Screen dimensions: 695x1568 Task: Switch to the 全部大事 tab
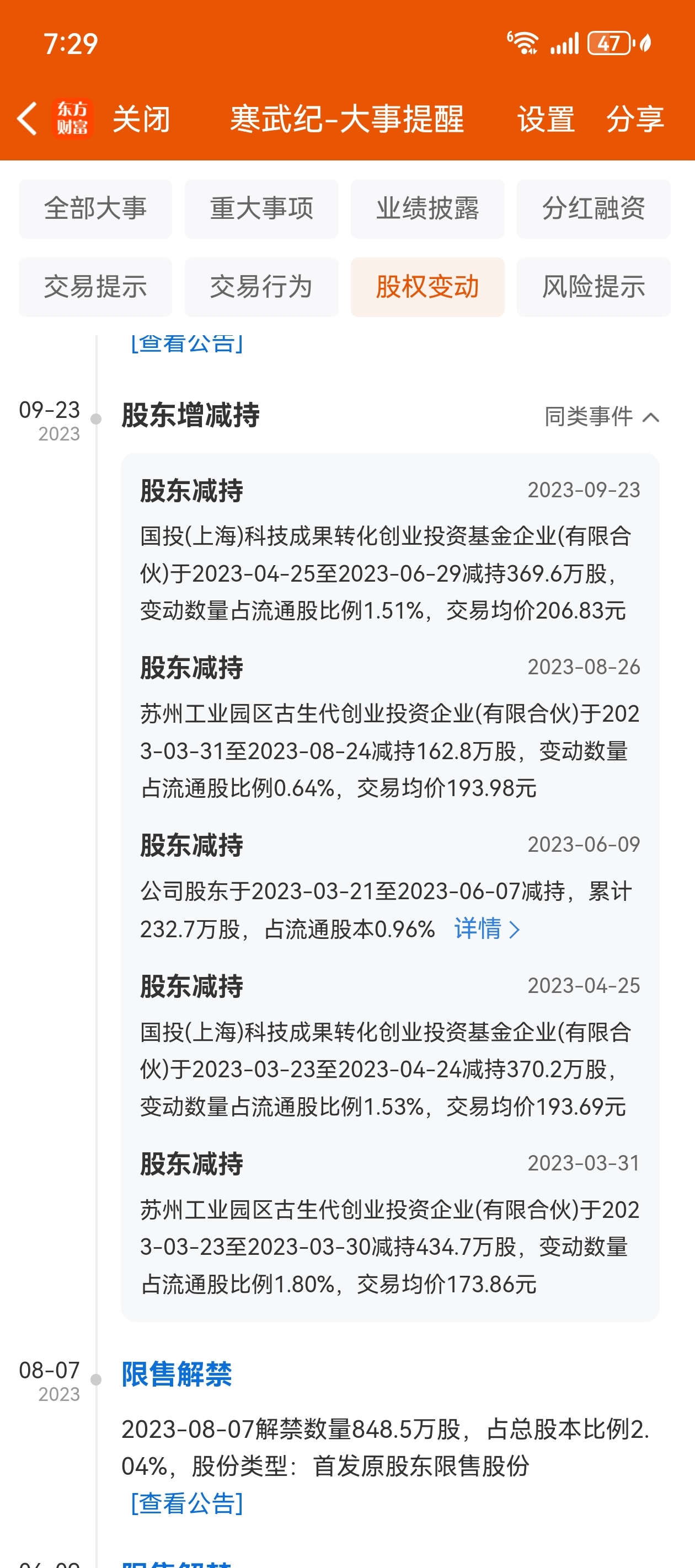point(95,209)
